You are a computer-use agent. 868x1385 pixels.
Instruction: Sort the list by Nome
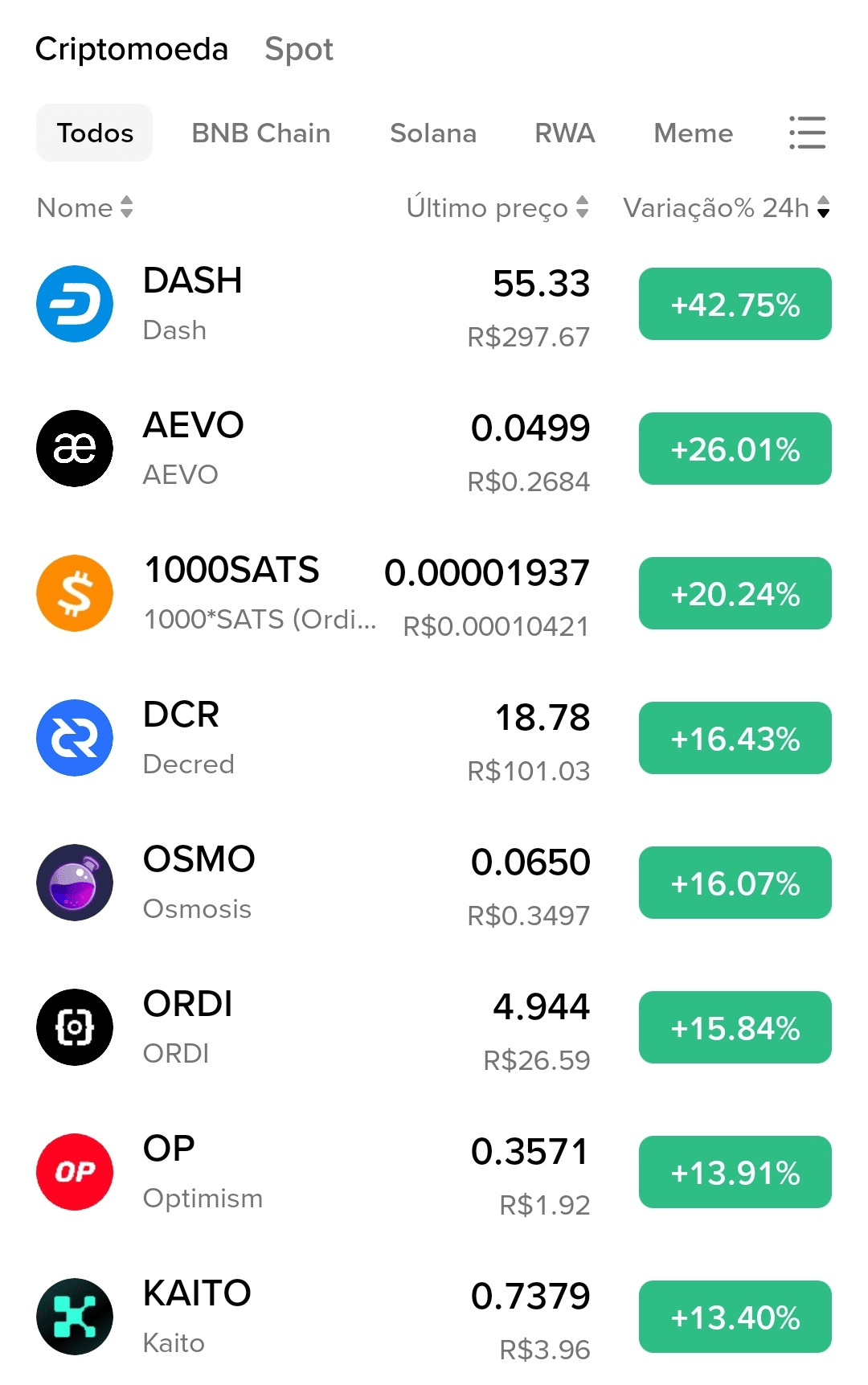click(x=84, y=207)
